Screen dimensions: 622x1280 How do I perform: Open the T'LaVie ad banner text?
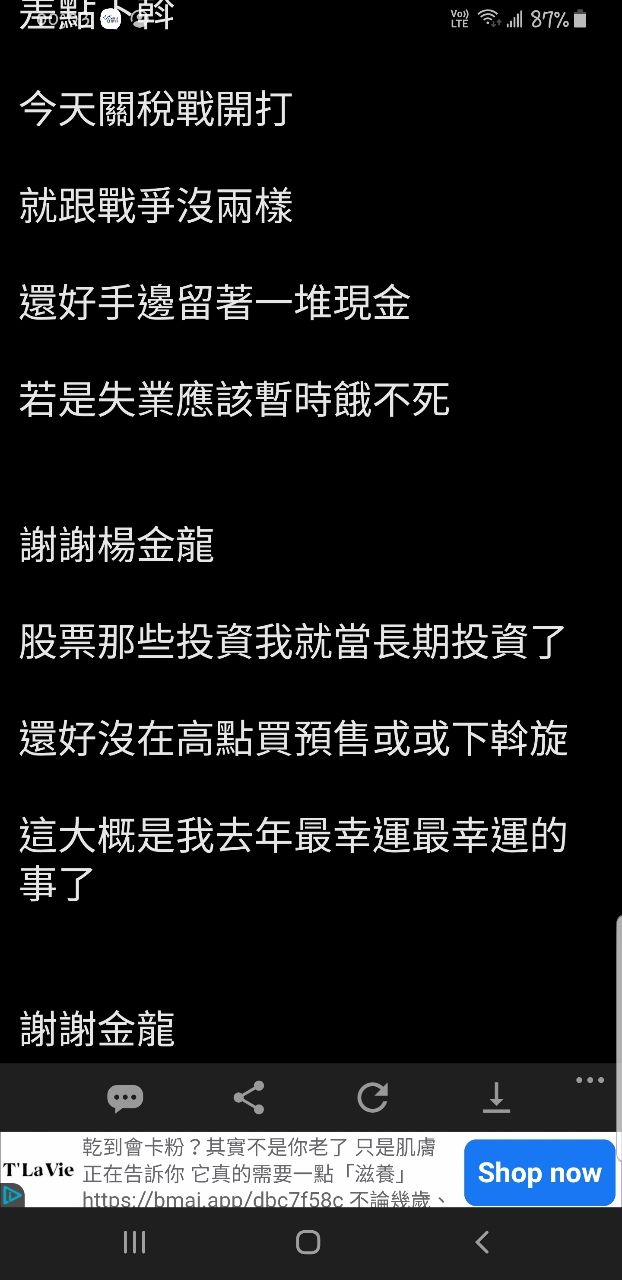[265, 1171]
